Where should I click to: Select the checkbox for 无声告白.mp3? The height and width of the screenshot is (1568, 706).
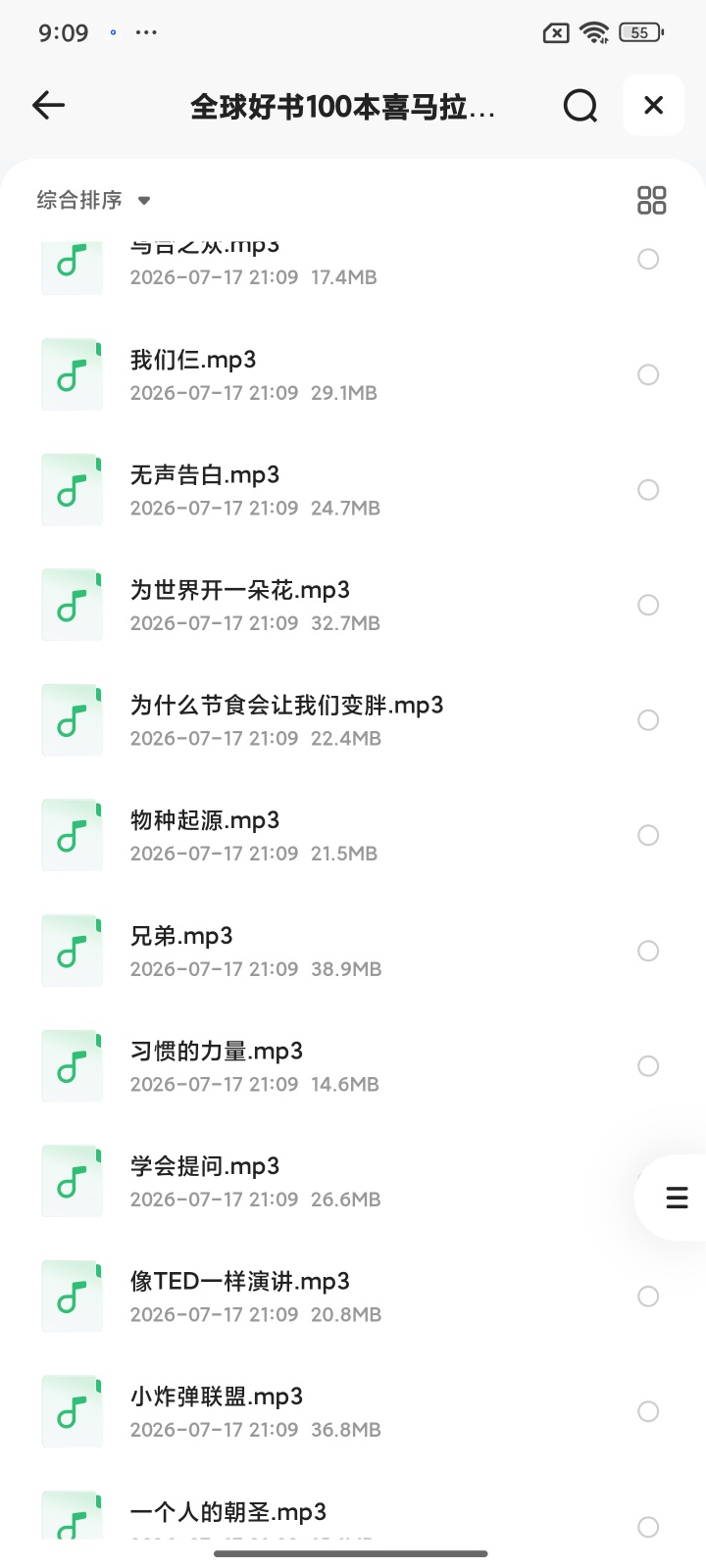[648, 490]
